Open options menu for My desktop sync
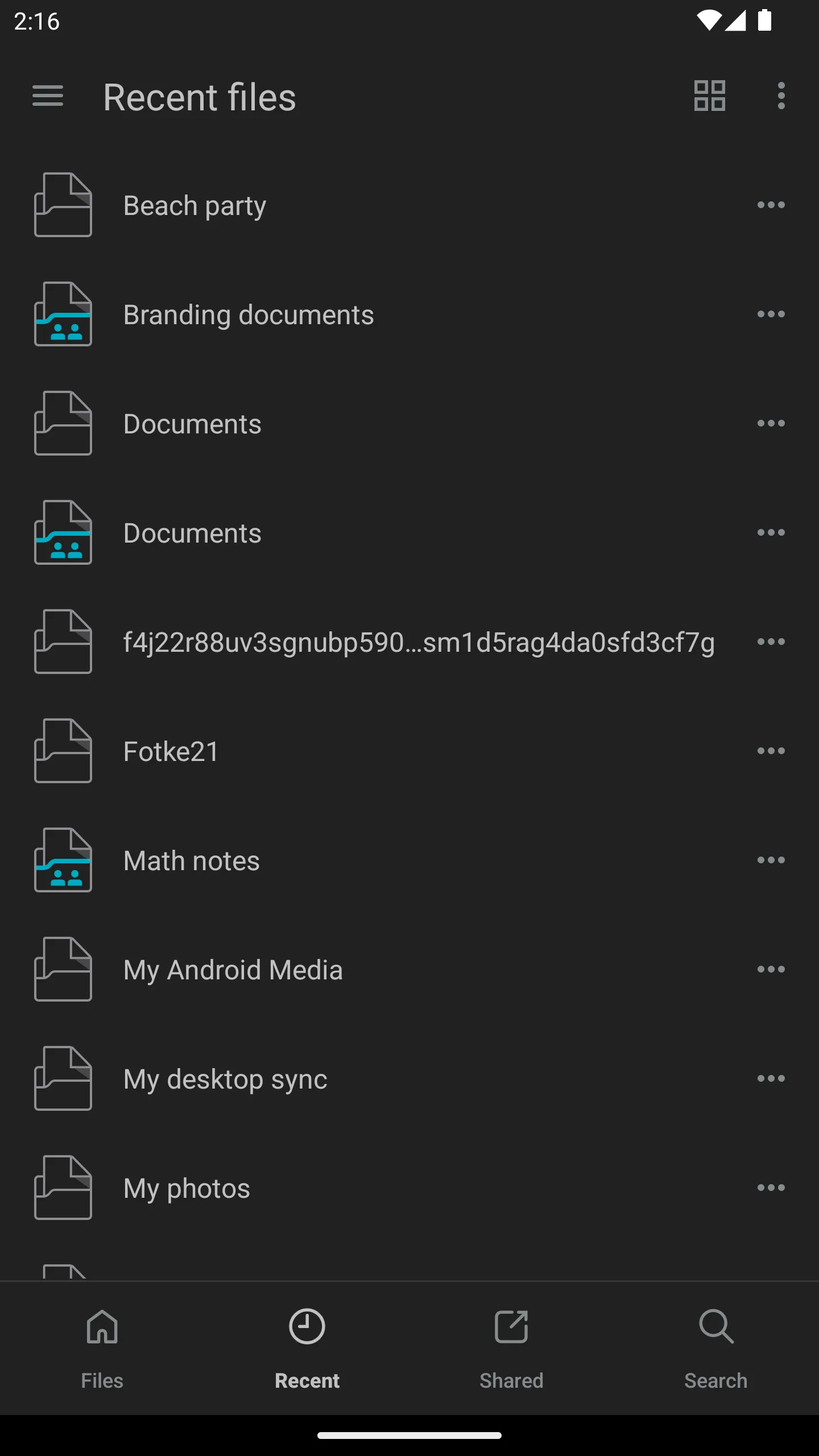Viewport: 819px width, 1456px height. click(771, 1078)
